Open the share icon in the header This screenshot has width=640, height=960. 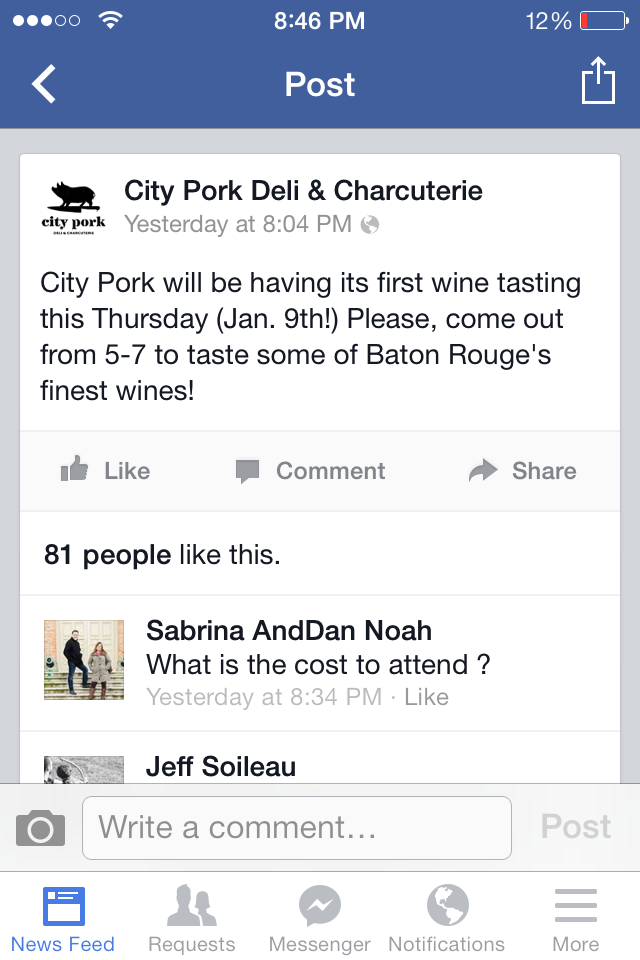(x=597, y=82)
